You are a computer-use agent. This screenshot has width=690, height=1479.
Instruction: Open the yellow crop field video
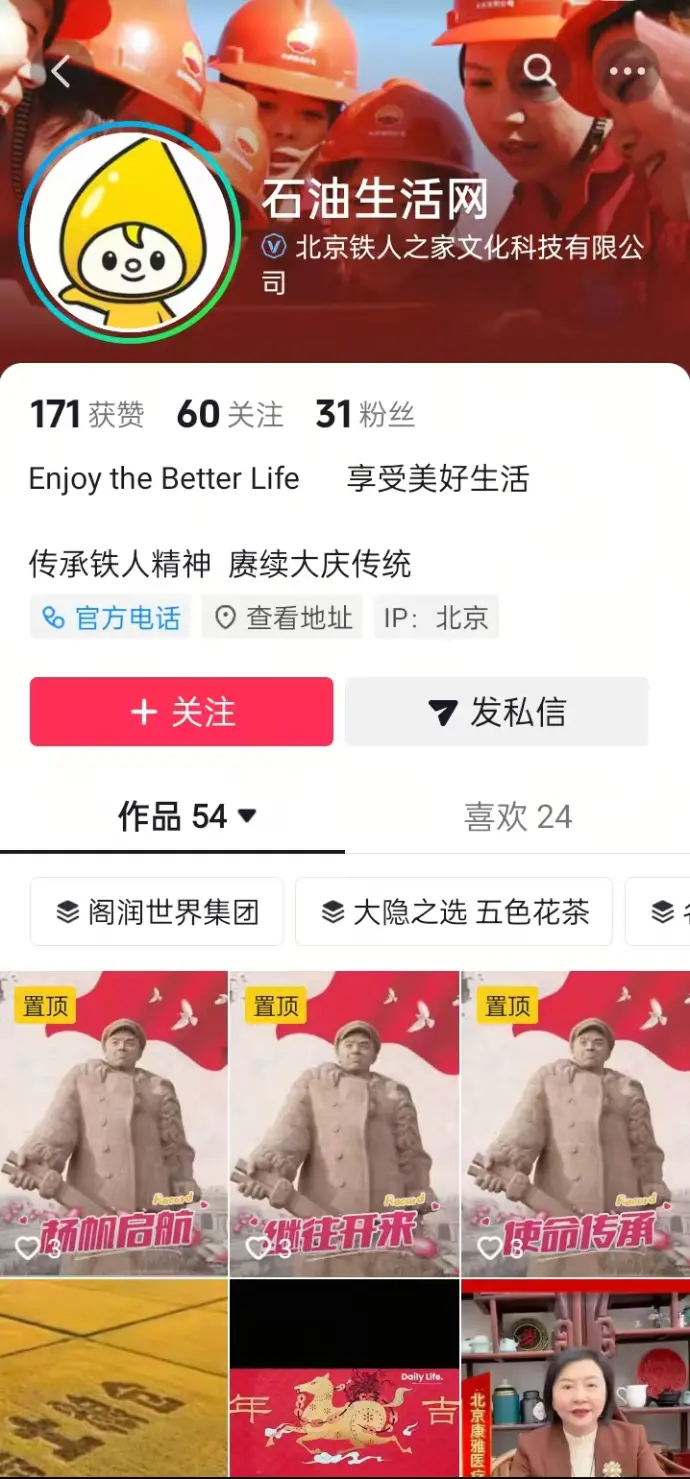(114, 1380)
